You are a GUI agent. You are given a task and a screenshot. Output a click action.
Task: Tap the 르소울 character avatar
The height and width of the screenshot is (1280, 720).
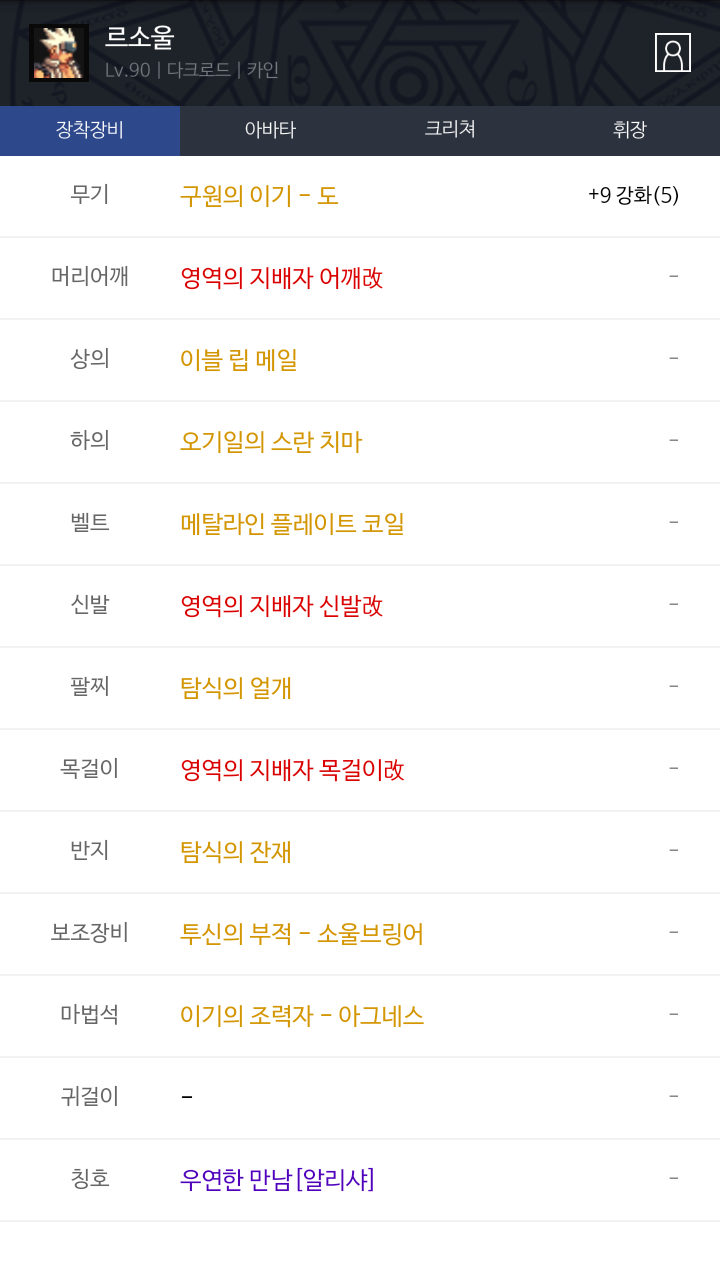point(59,53)
